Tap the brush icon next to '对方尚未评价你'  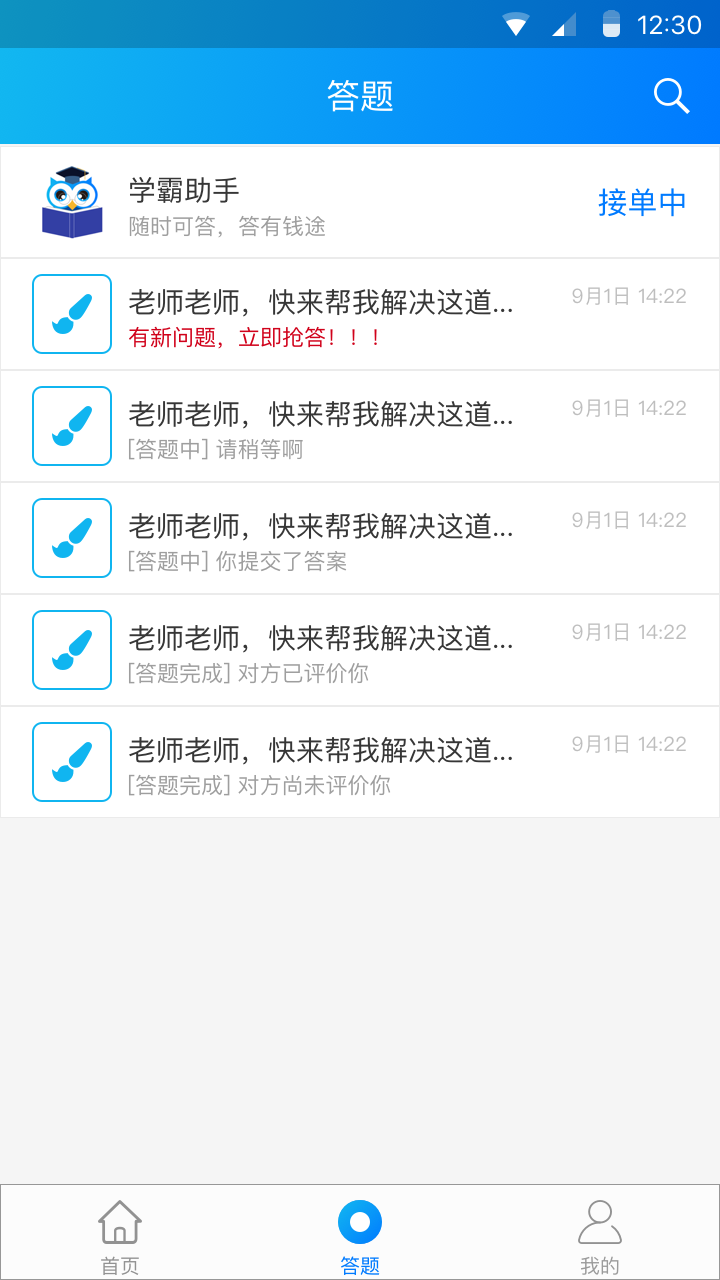pyautogui.click(x=71, y=761)
